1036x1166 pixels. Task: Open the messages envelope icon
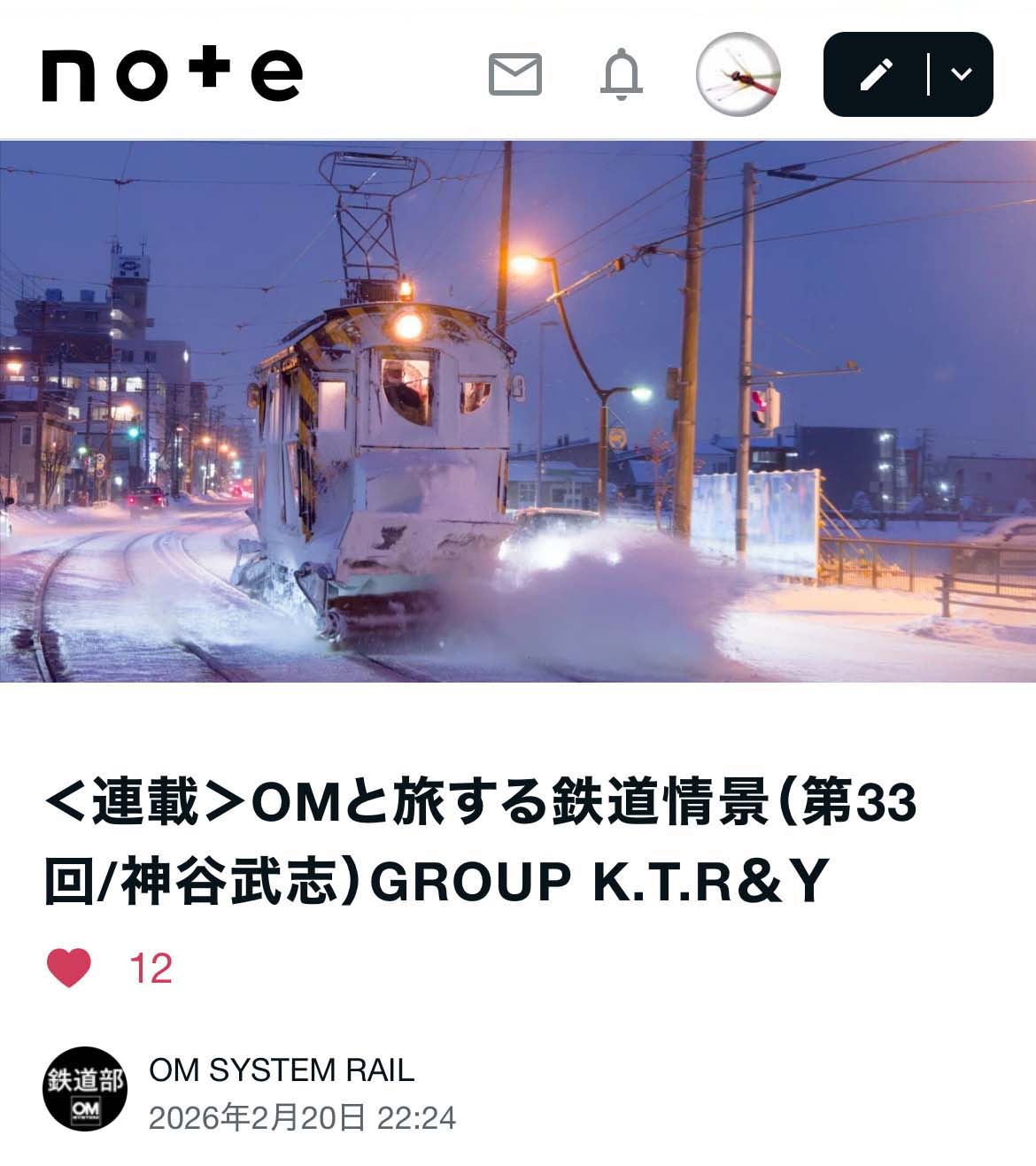point(514,74)
